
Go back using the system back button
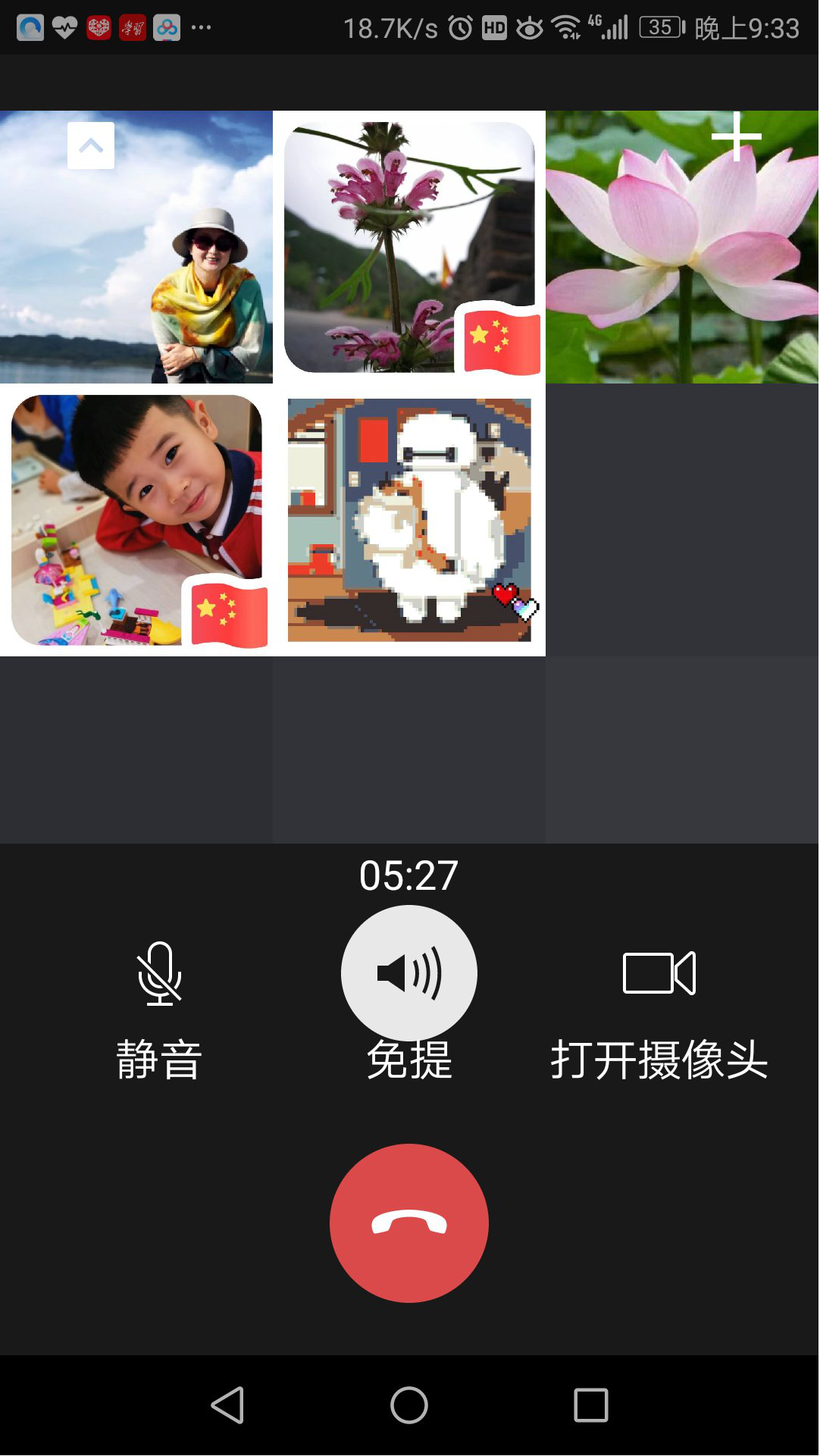tap(227, 1405)
